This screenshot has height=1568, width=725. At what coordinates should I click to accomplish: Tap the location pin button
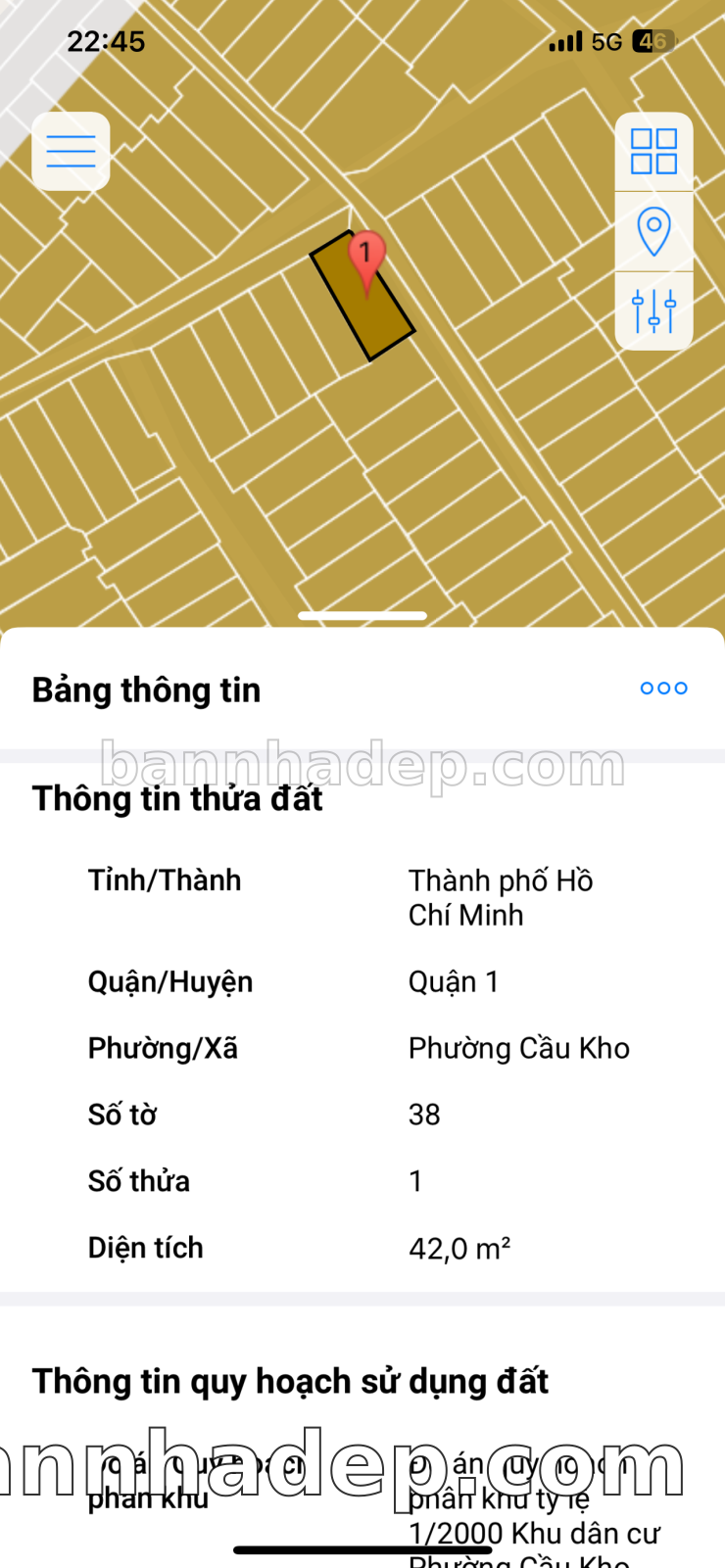pyautogui.click(x=653, y=232)
